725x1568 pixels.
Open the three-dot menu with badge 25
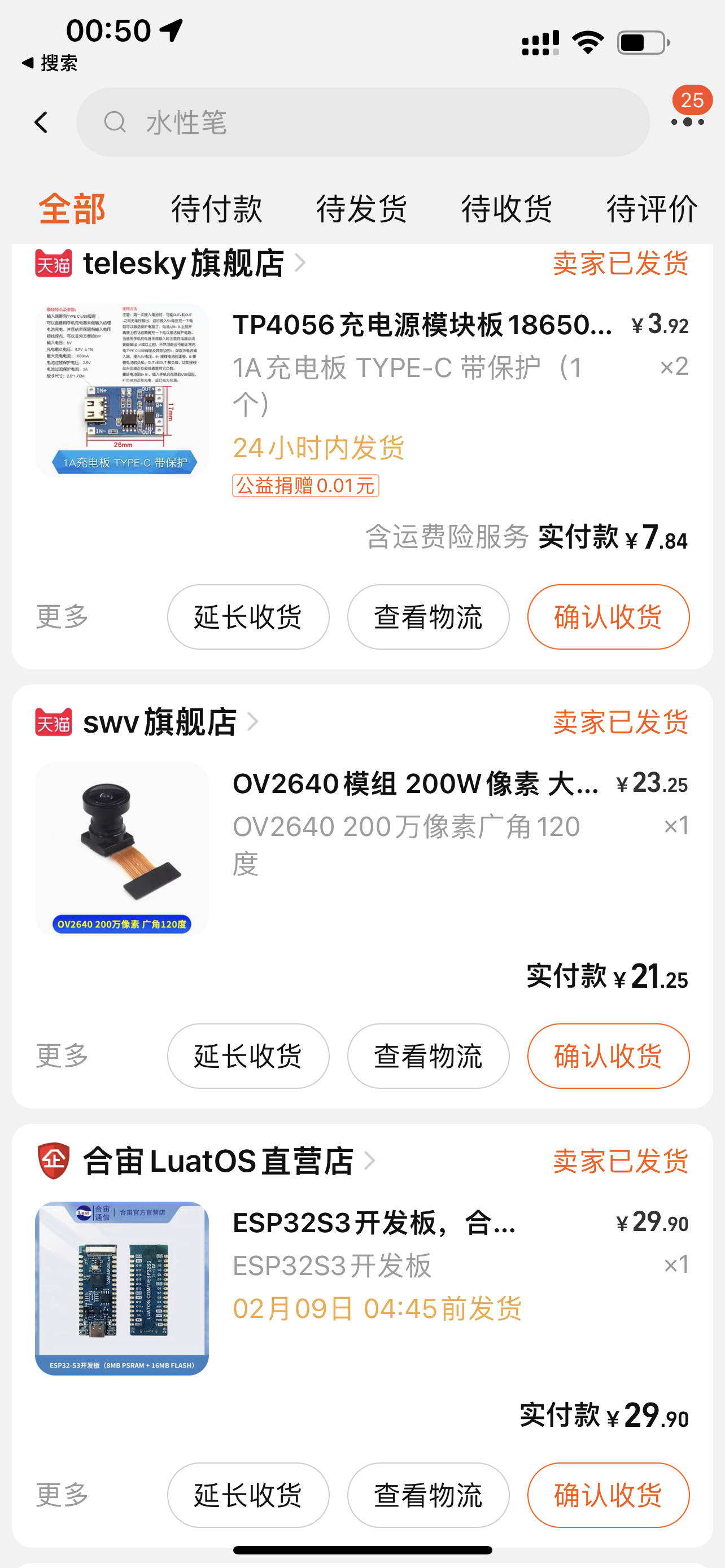click(687, 121)
